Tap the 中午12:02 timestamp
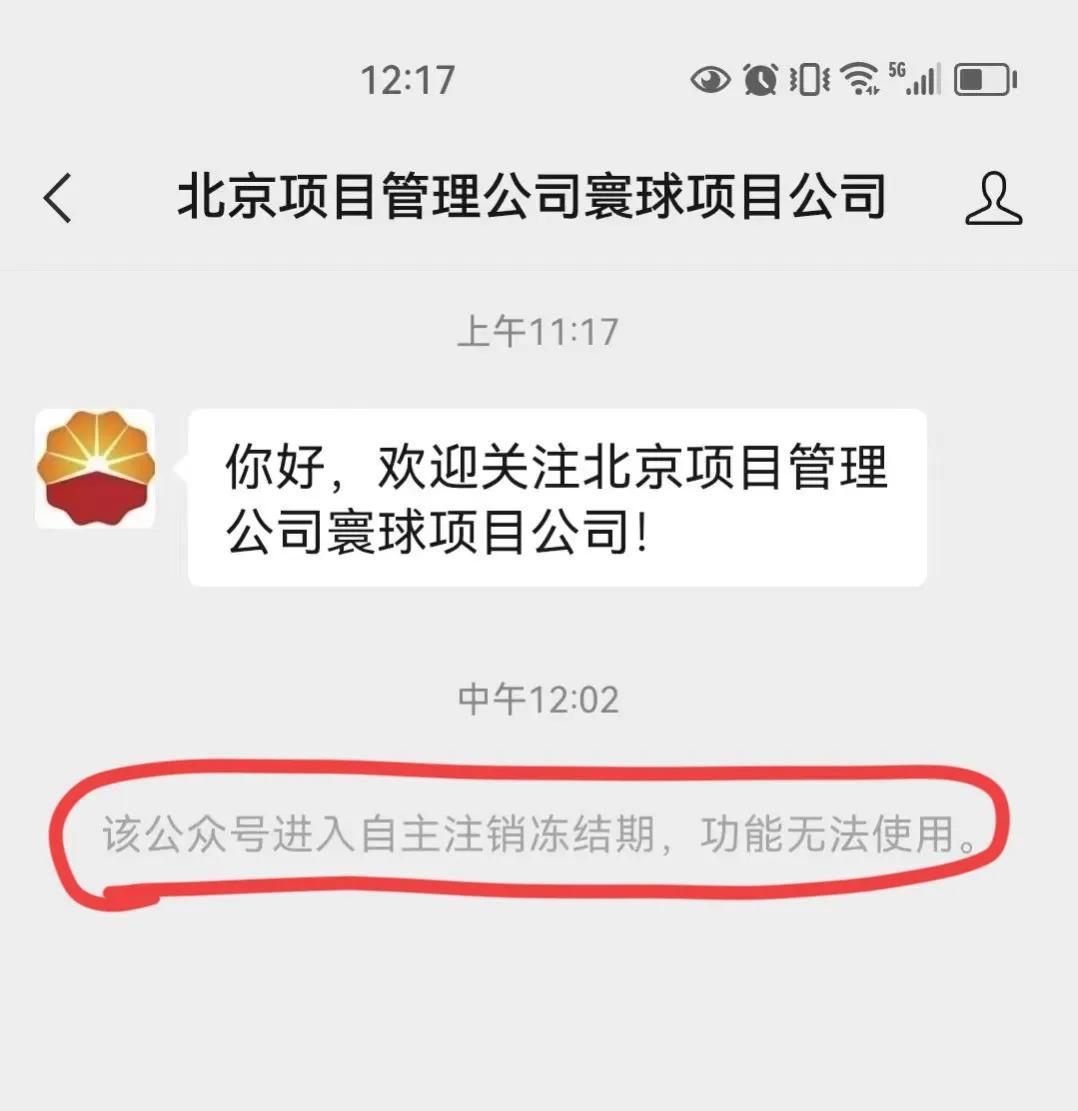The height and width of the screenshot is (1111, 1078). pyautogui.click(x=539, y=700)
